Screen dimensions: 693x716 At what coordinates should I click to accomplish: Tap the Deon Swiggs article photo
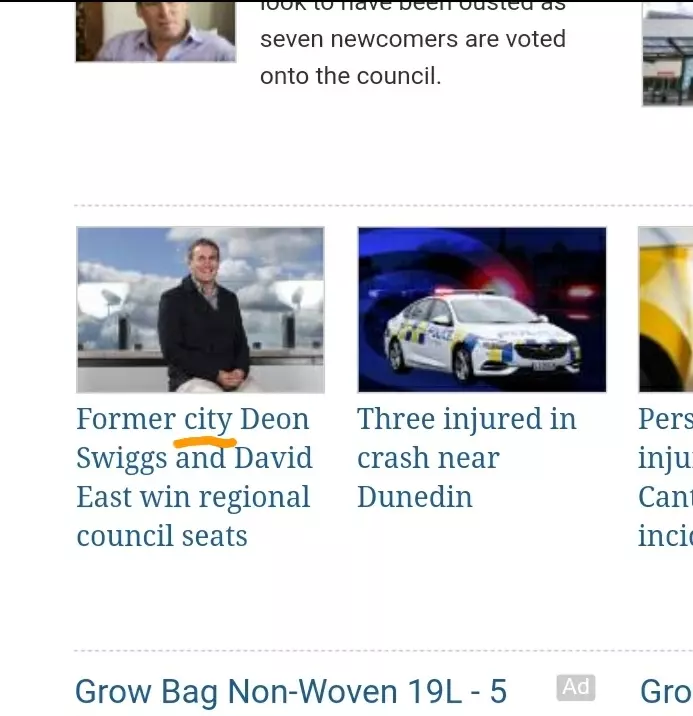click(200, 309)
